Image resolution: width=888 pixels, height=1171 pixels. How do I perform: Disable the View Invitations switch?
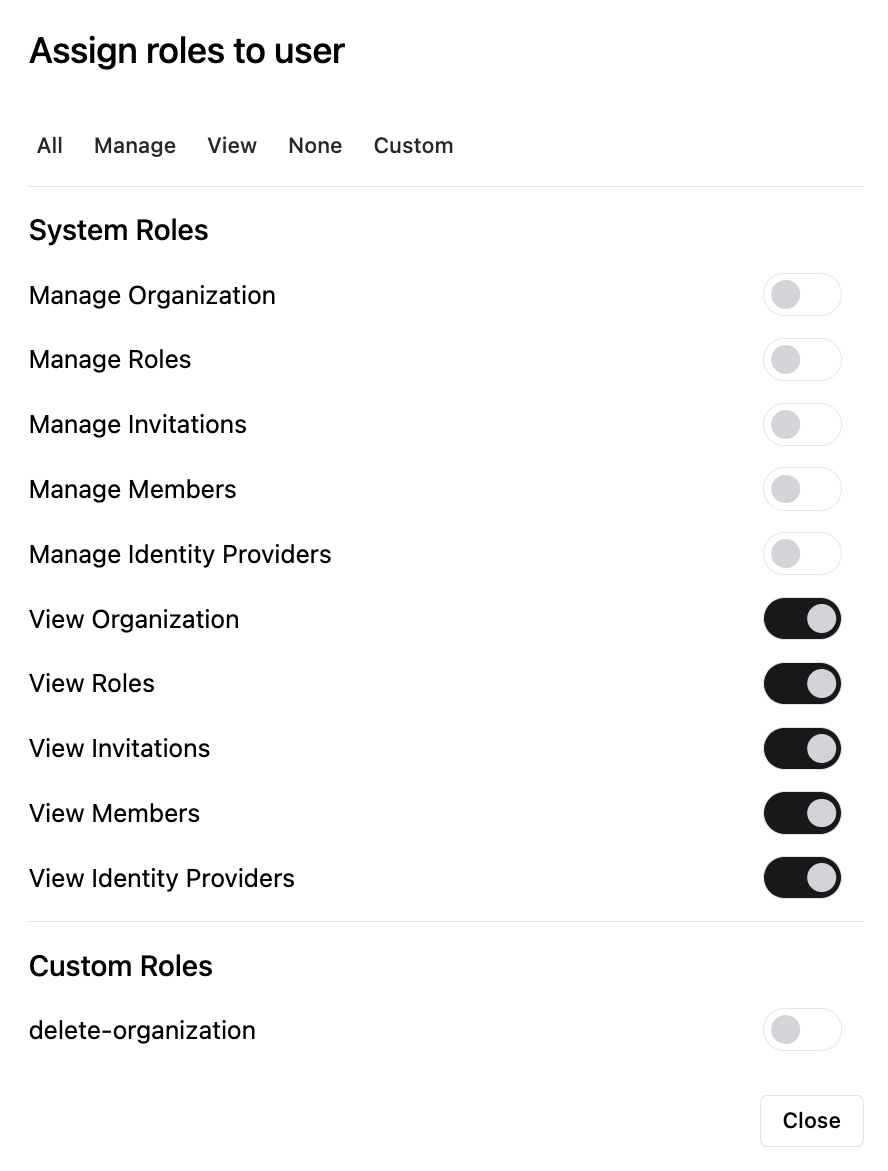tap(802, 748)
